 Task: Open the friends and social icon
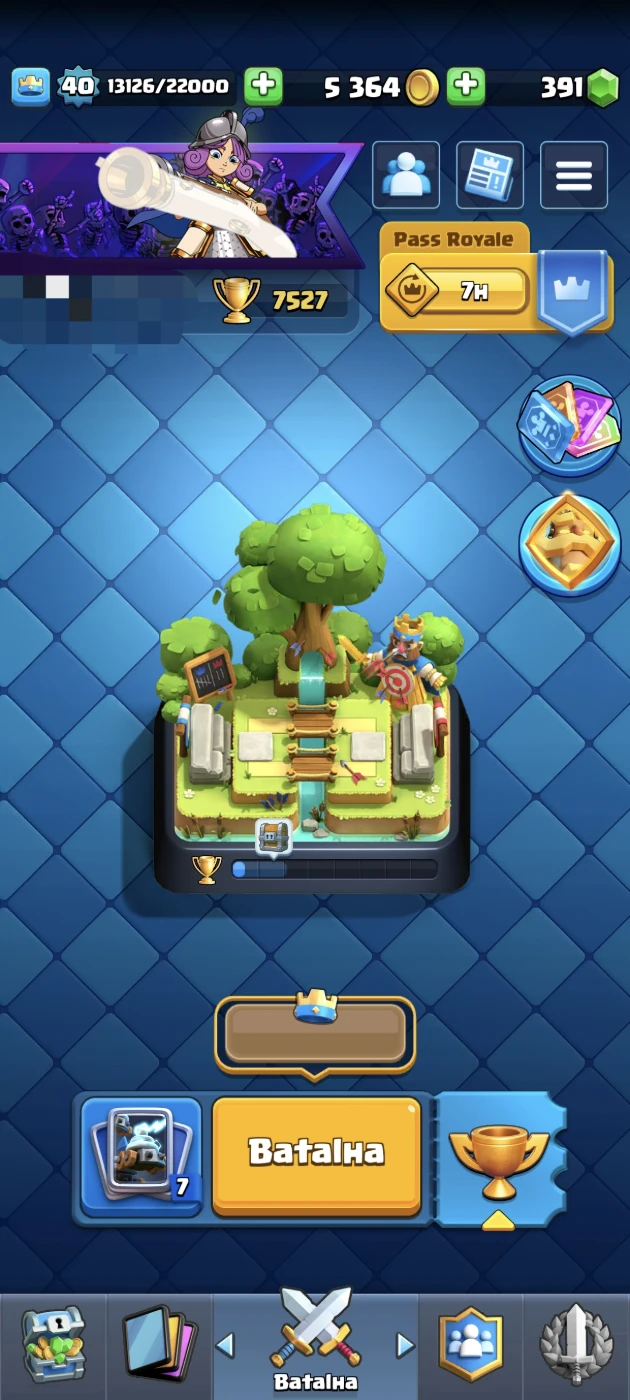click(x=406, y=175)
